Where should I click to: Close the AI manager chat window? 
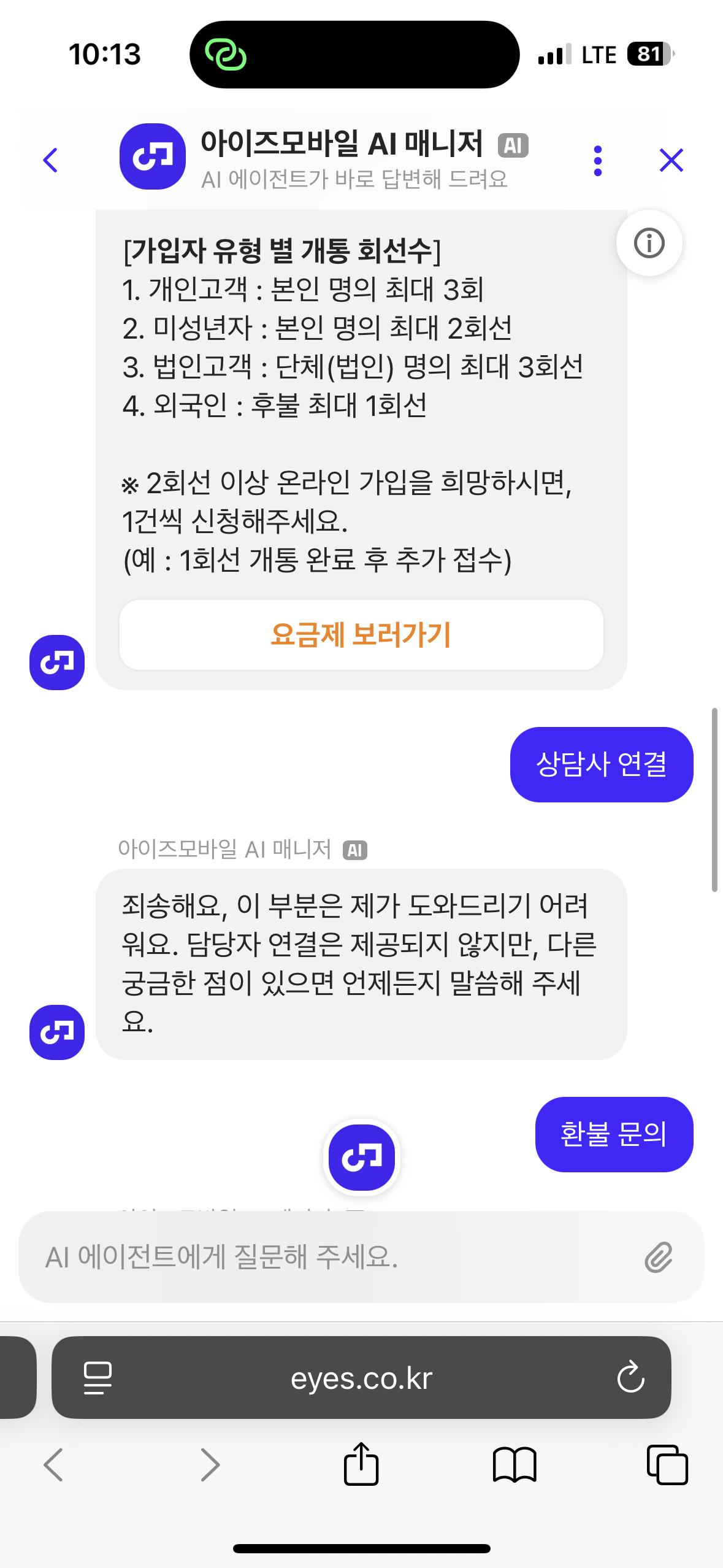[671, 160]
